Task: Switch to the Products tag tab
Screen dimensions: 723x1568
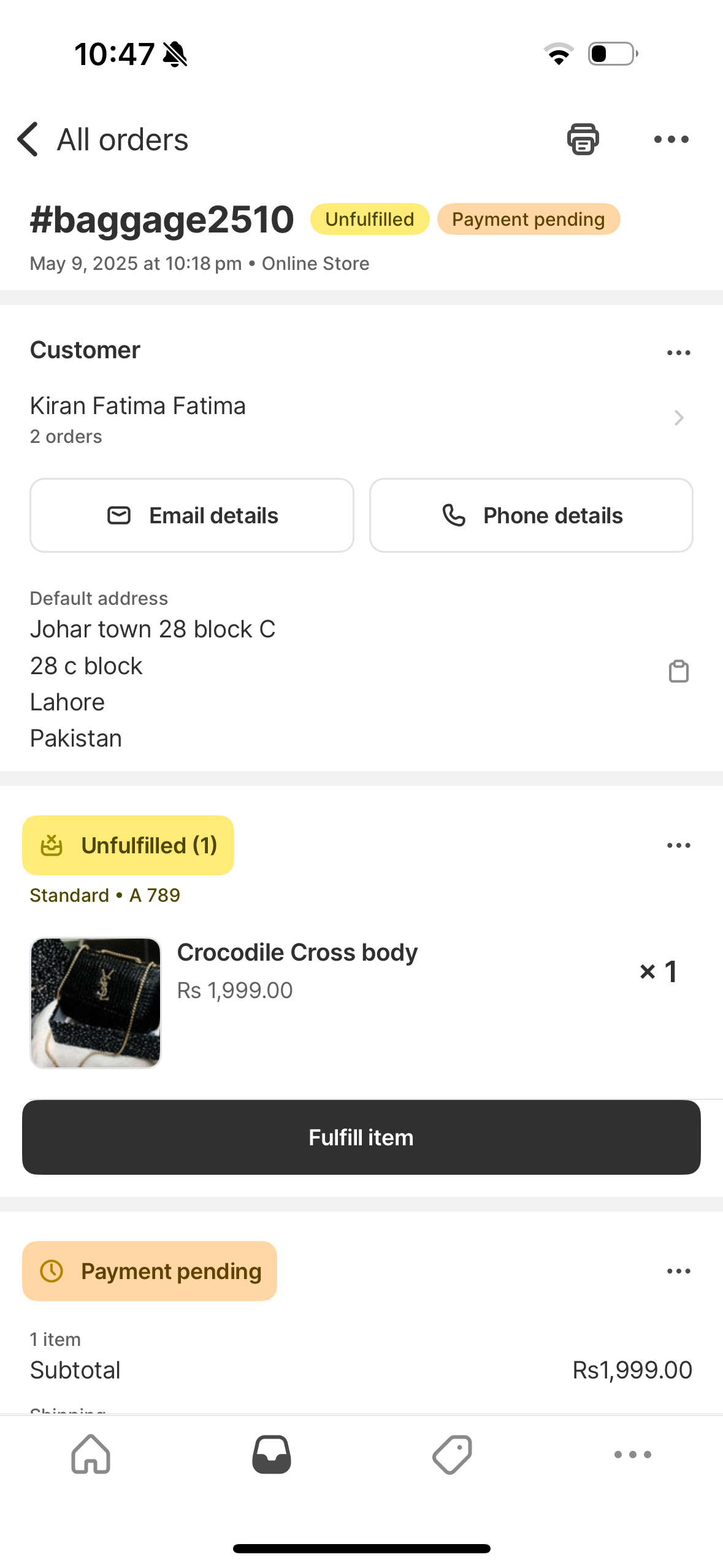Action: click(452, 1454)
